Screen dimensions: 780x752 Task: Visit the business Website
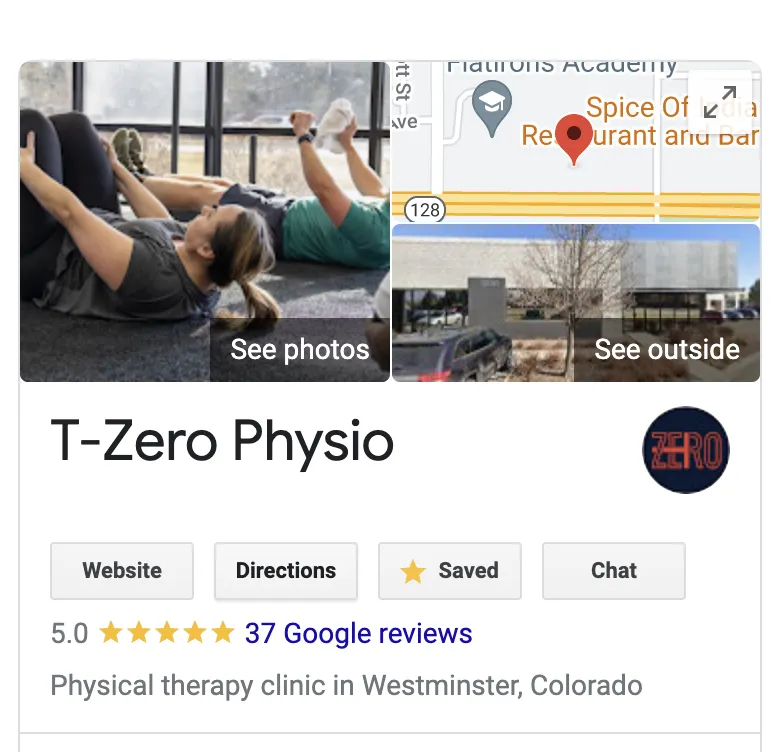click(122, 571)
